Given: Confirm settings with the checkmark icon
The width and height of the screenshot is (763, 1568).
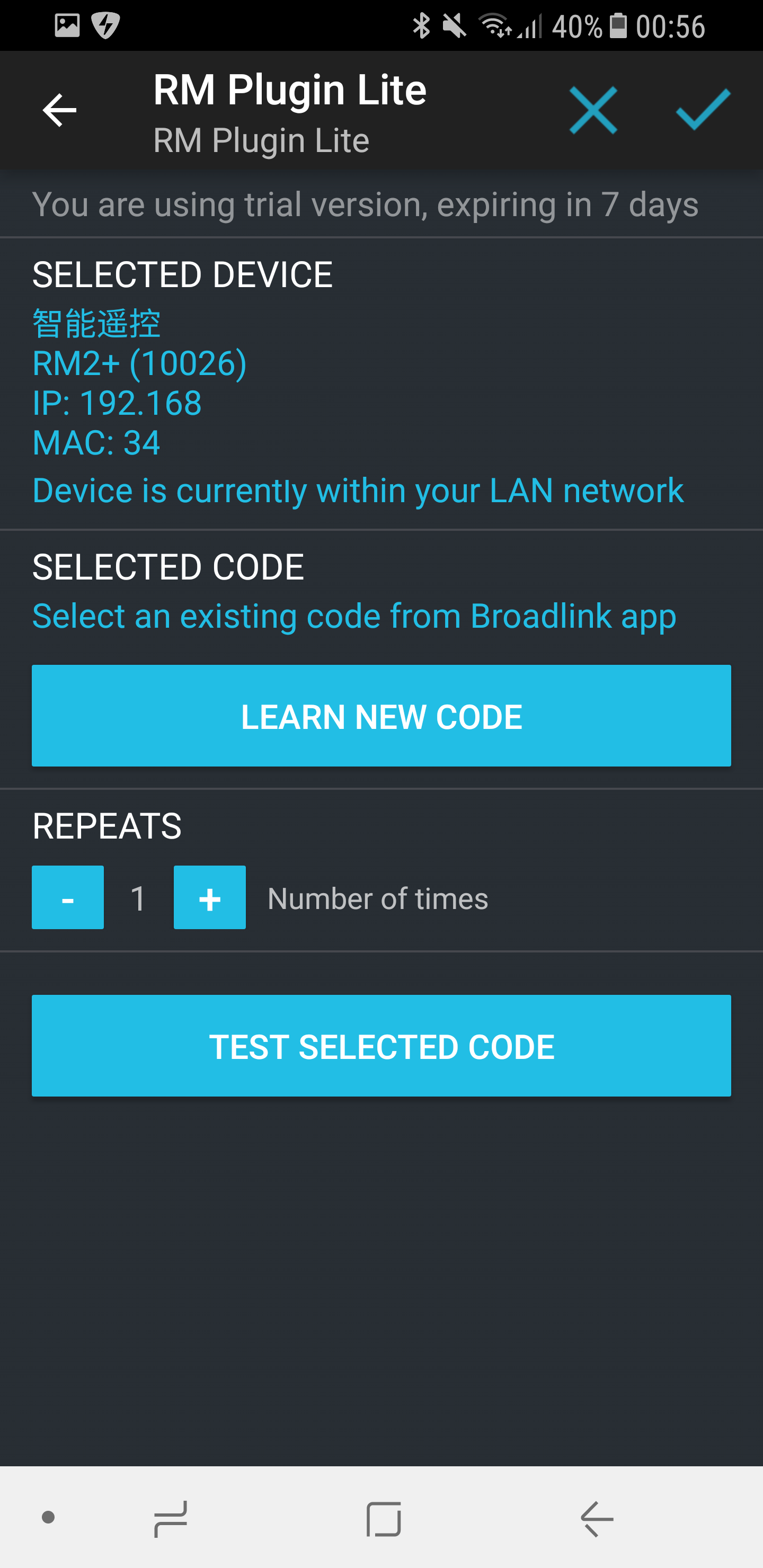Looking at the screenshot, I should tap(702, 110).
